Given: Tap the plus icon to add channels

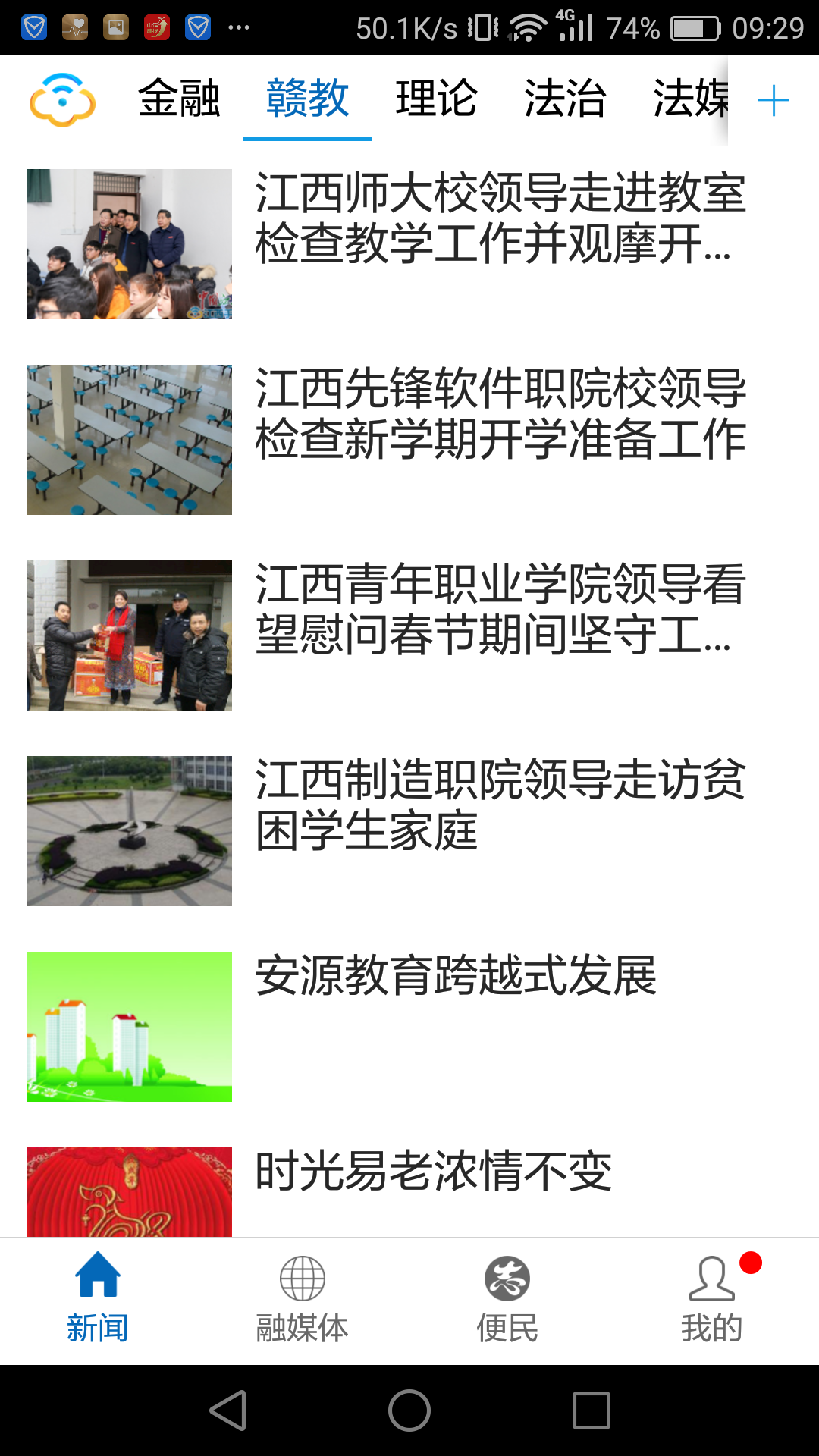Looking at the screenshot, I should (x=773, y=100).
